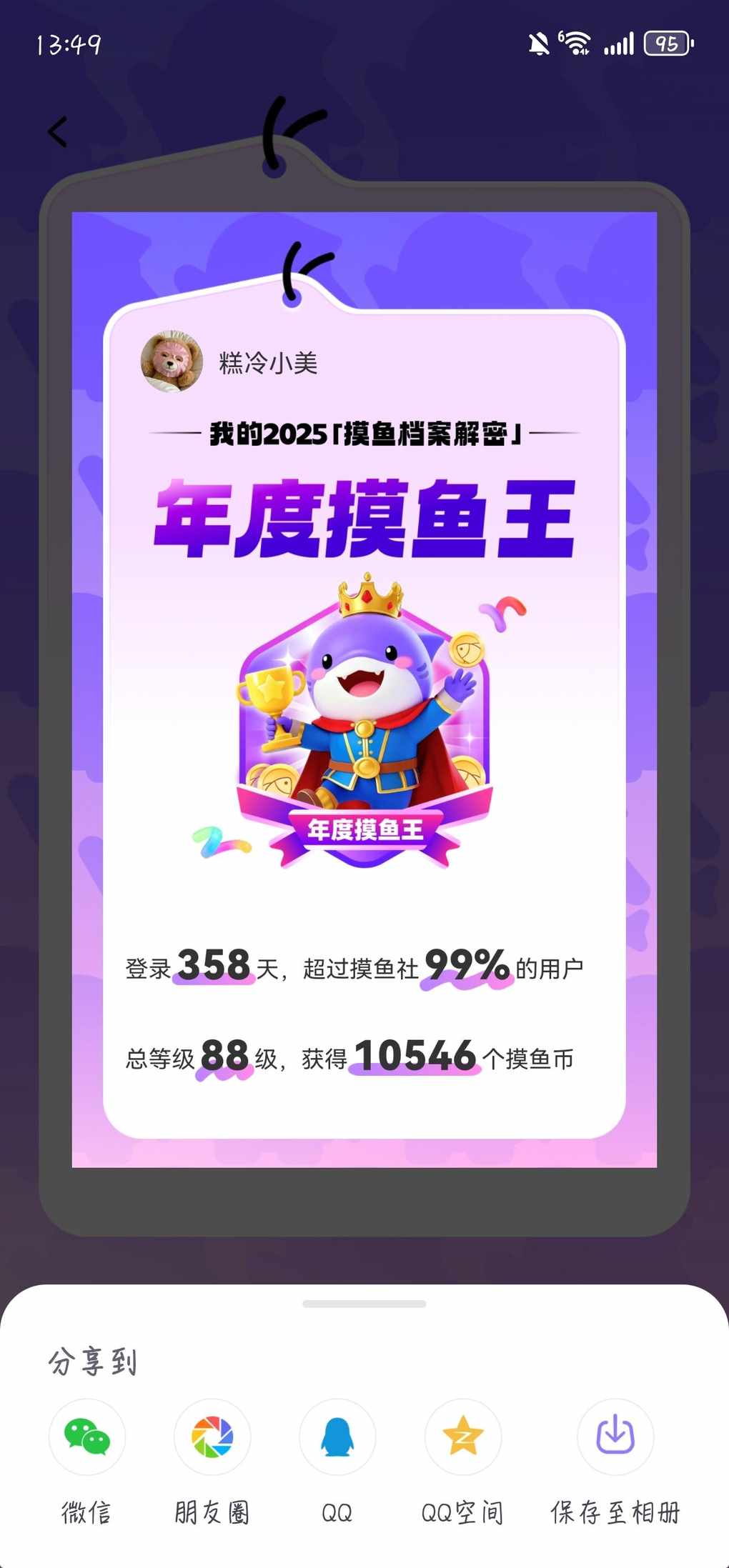
Task: Share the card to 微信
Action: (86, 1437)
